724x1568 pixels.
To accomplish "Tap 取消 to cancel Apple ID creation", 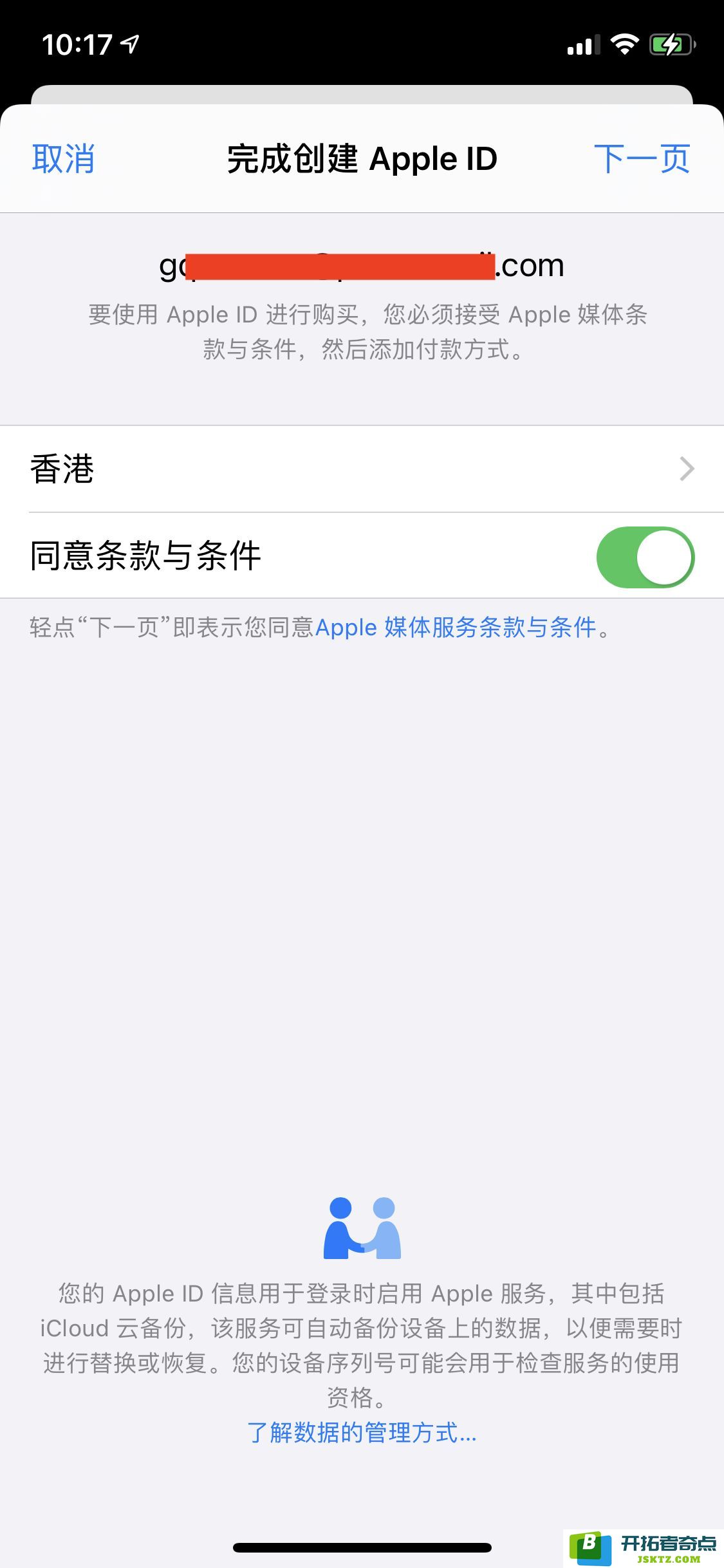I will coord(64,159).
